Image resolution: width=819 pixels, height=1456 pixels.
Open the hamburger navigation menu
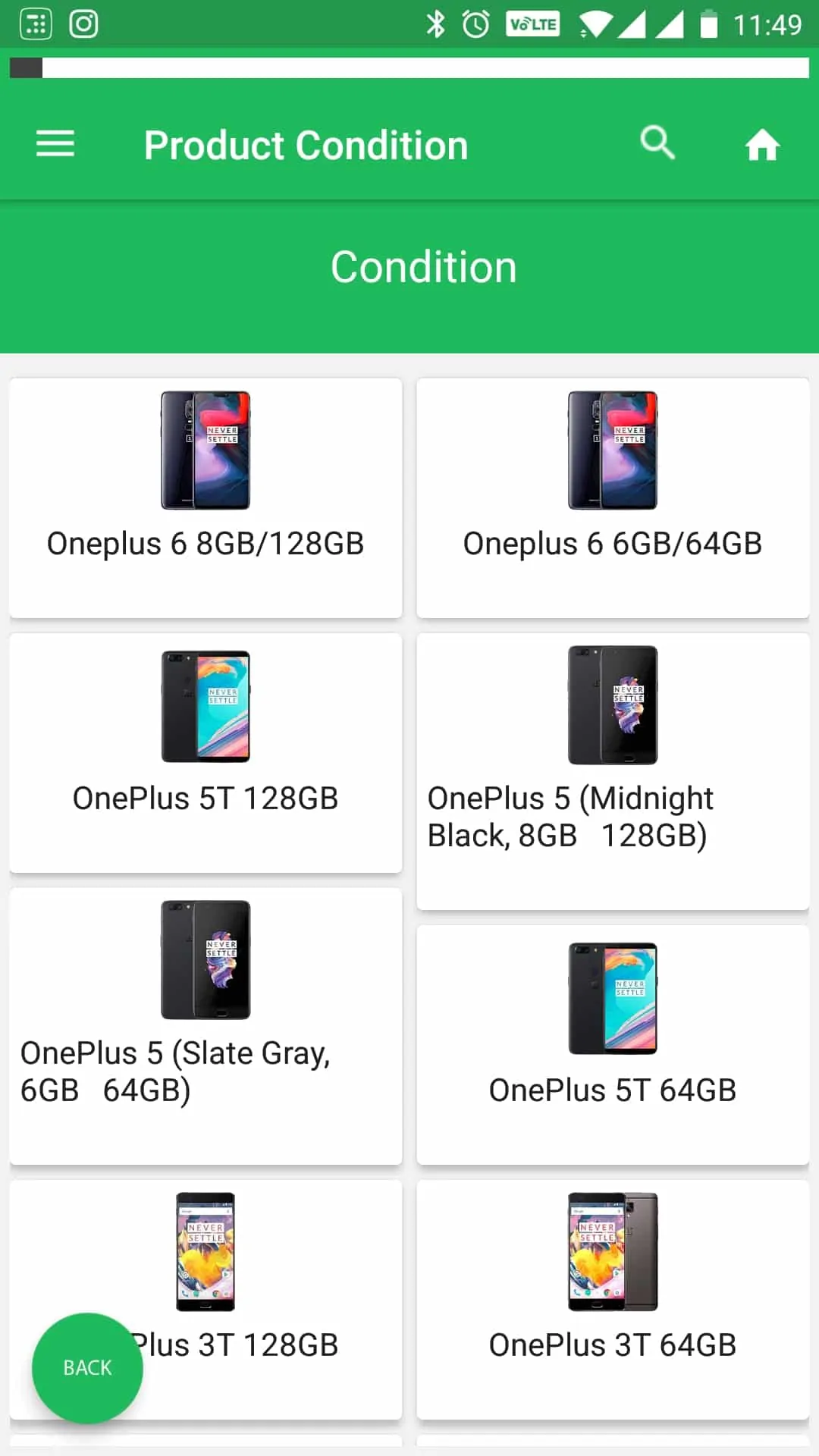(x=55, y=144)
